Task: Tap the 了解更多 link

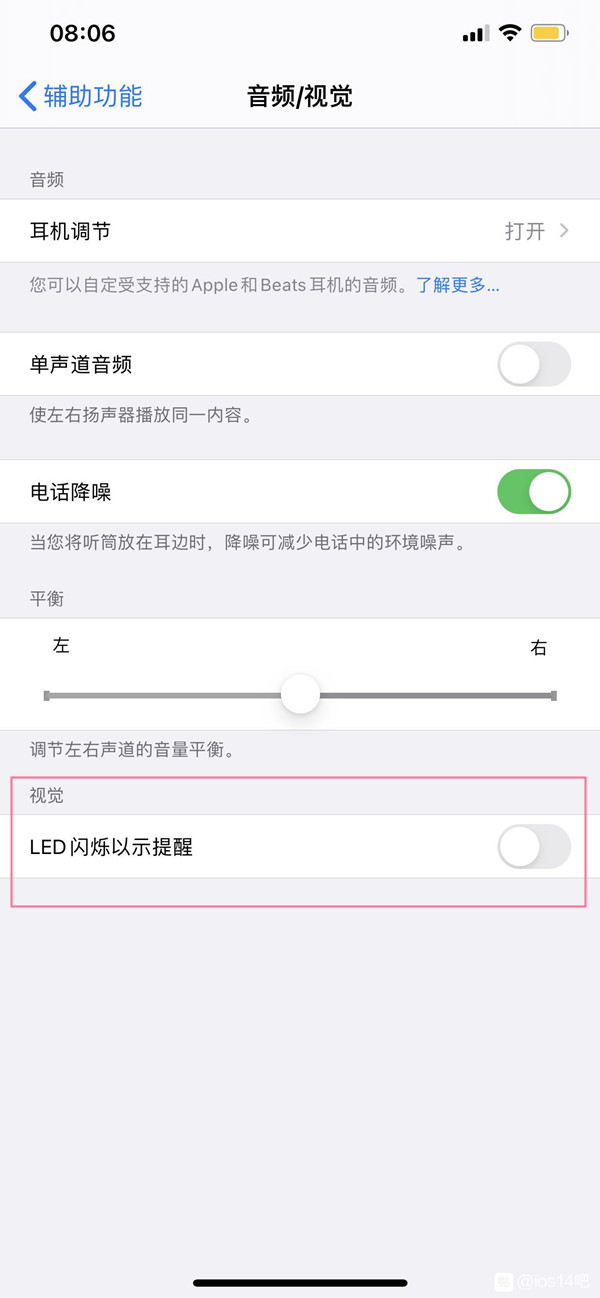Action: [458, 286]
